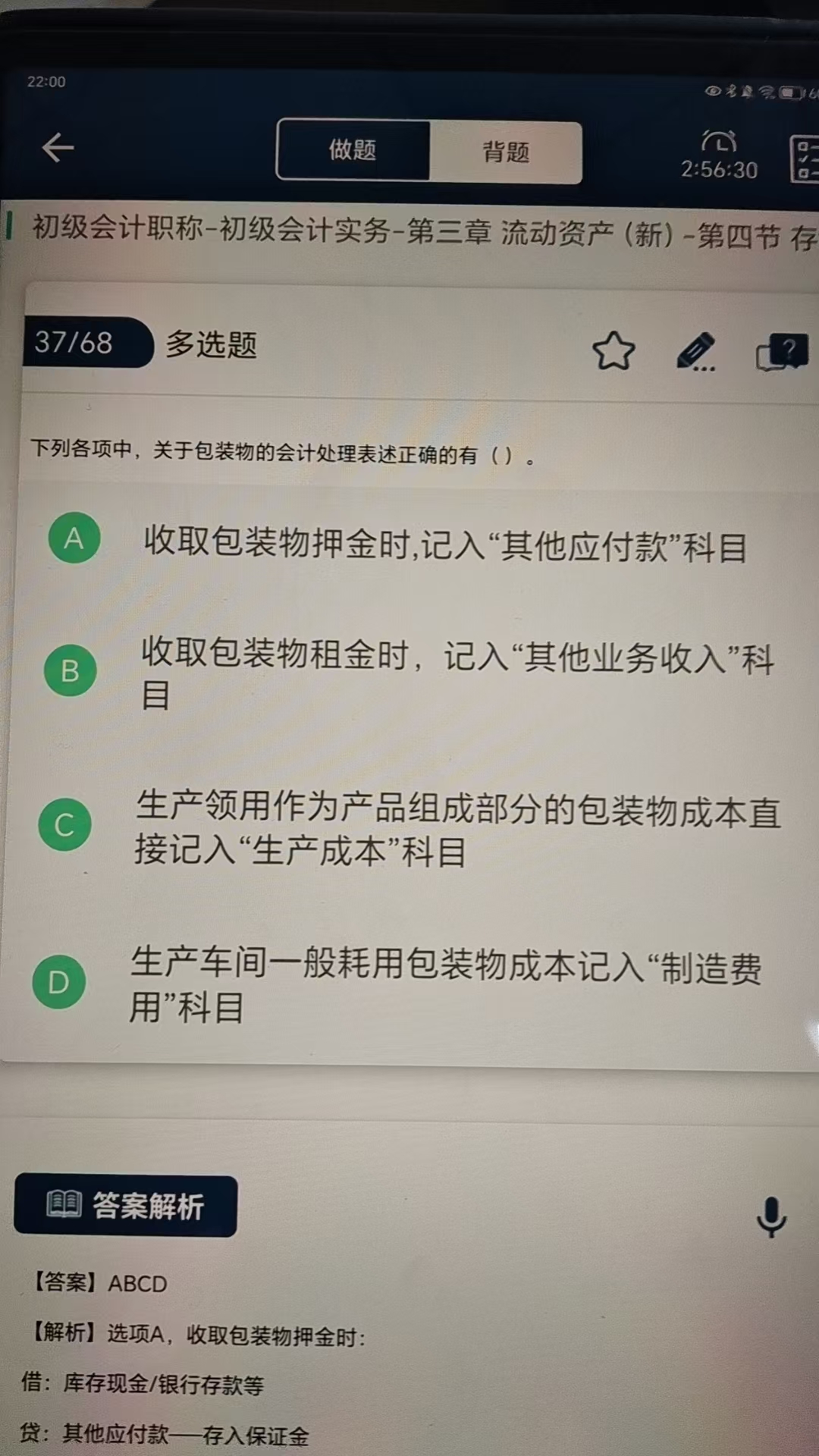The height and width of the screenshot is (1456, 819).
Task: Select option B 其他业务收入
Action: [x=70, y=670]
